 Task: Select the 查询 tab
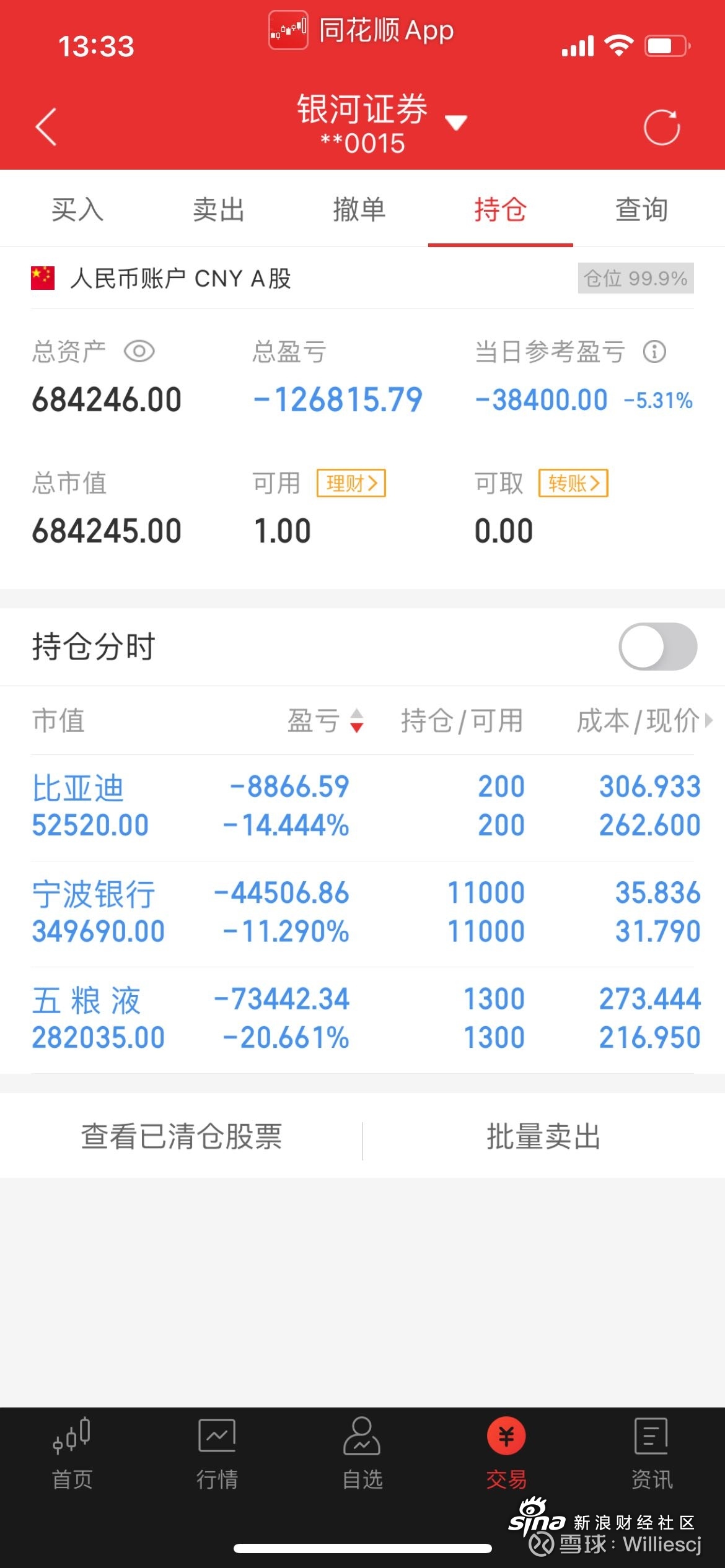coord(641,209)
